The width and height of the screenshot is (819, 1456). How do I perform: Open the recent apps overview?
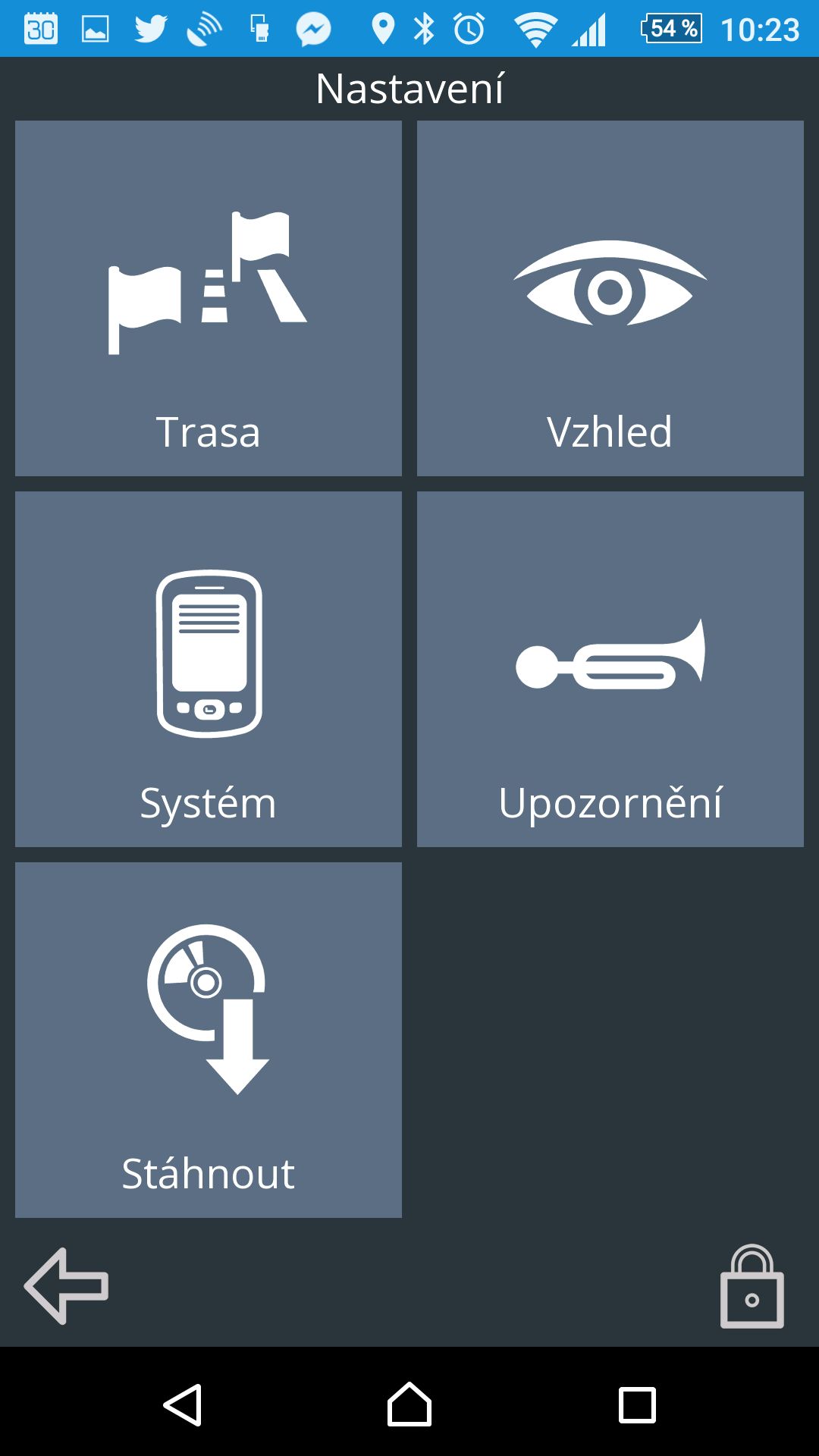637,1405
